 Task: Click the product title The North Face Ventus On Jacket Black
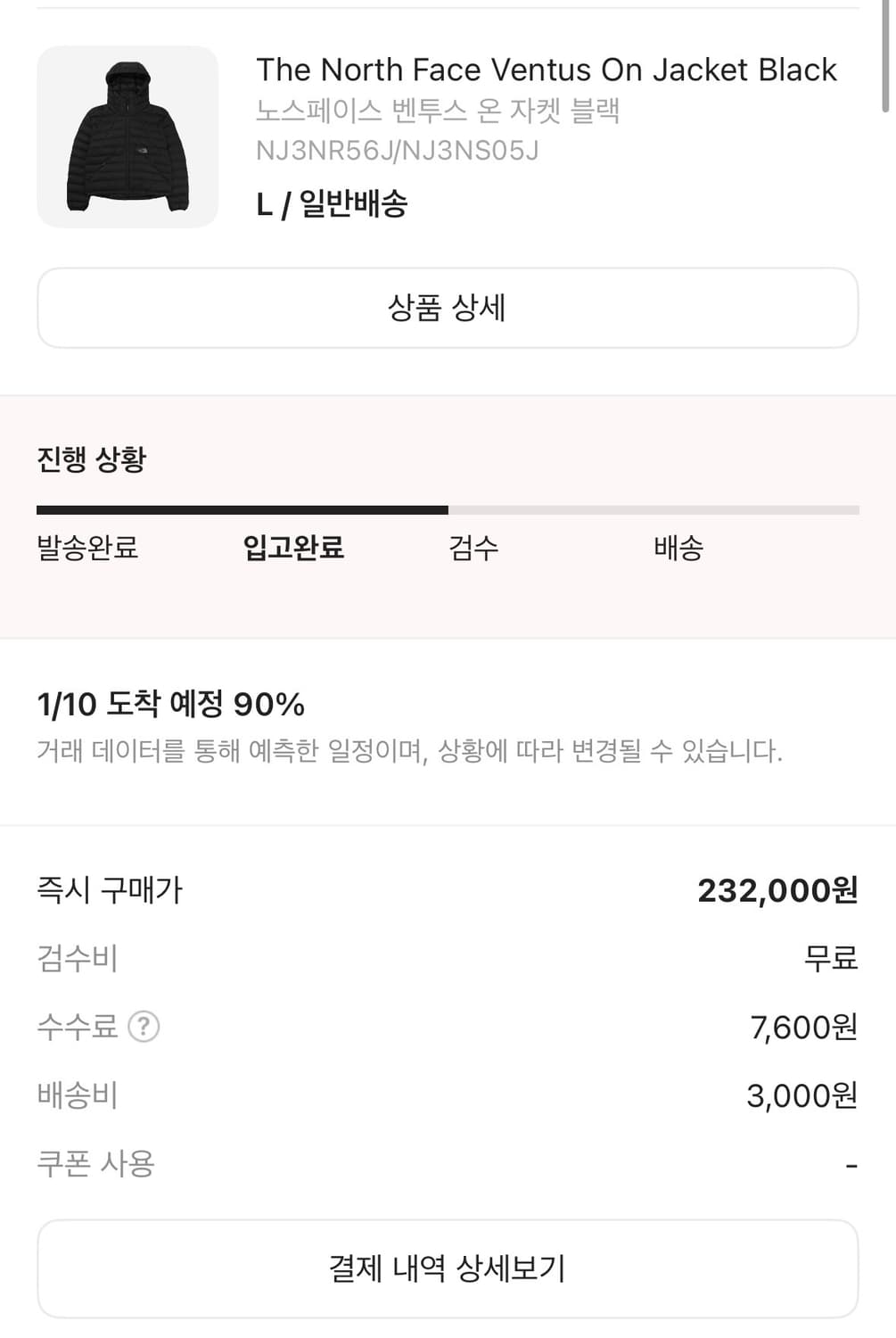(546, 70)
